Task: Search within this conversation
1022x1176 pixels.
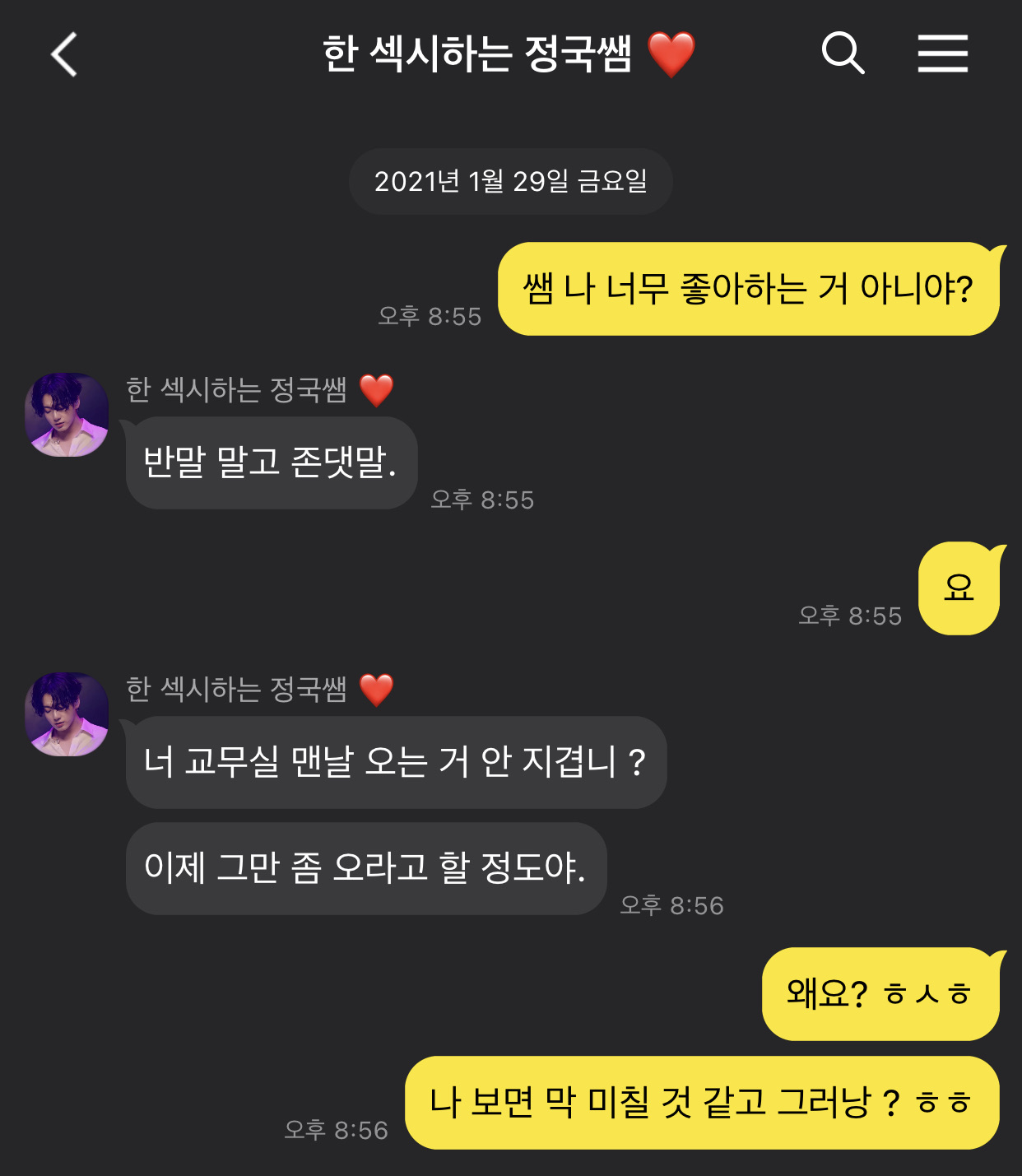Action: (x=843, y=54)
